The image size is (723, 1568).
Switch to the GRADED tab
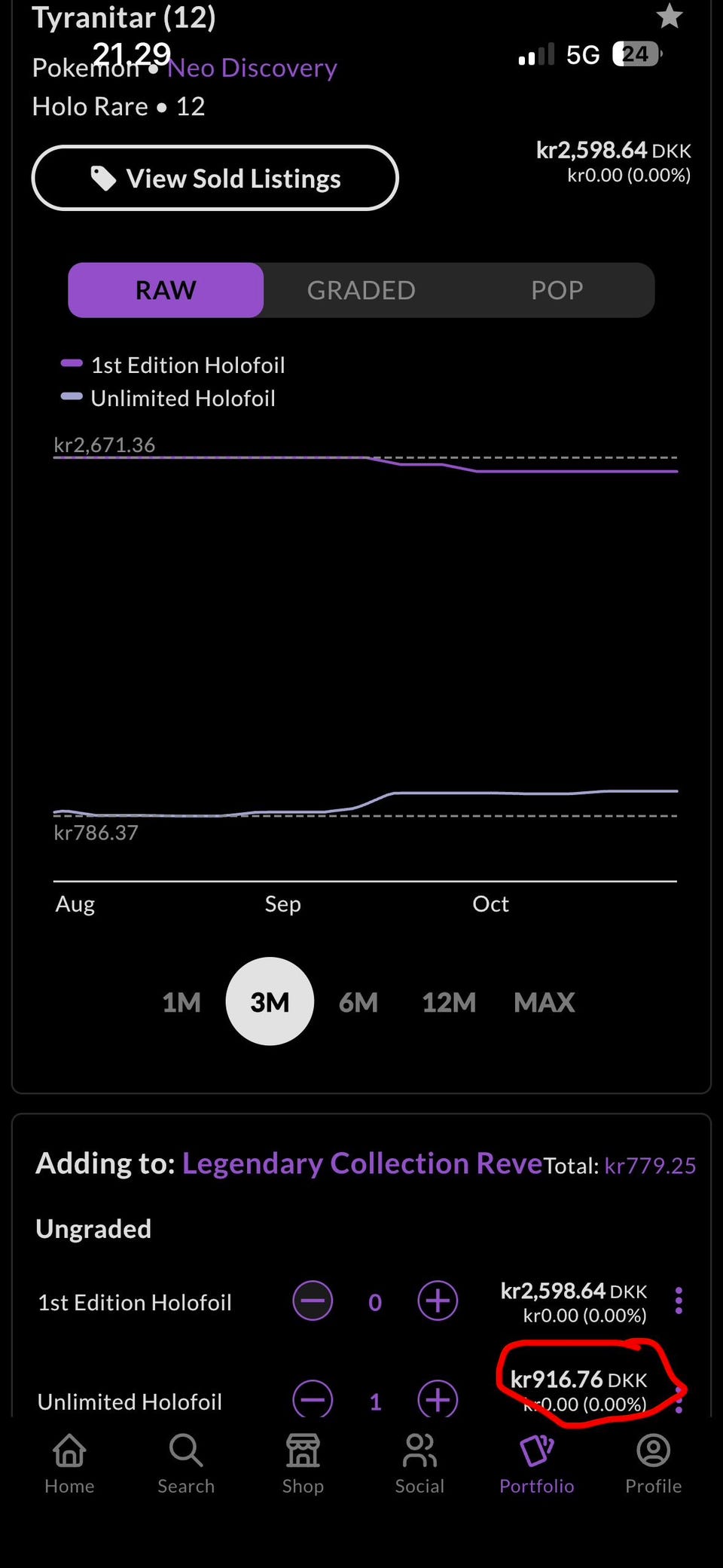pos(361,290)
